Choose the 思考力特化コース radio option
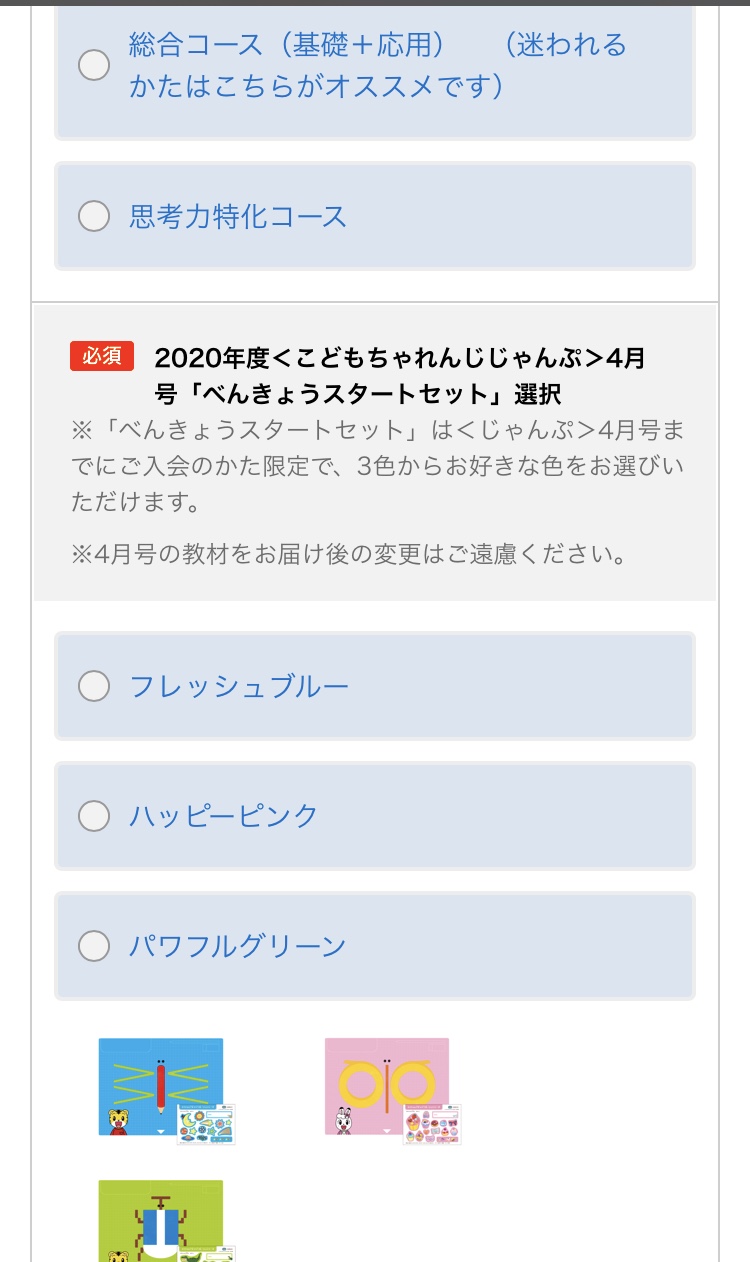750x1262 pixels. pos(375,216)
